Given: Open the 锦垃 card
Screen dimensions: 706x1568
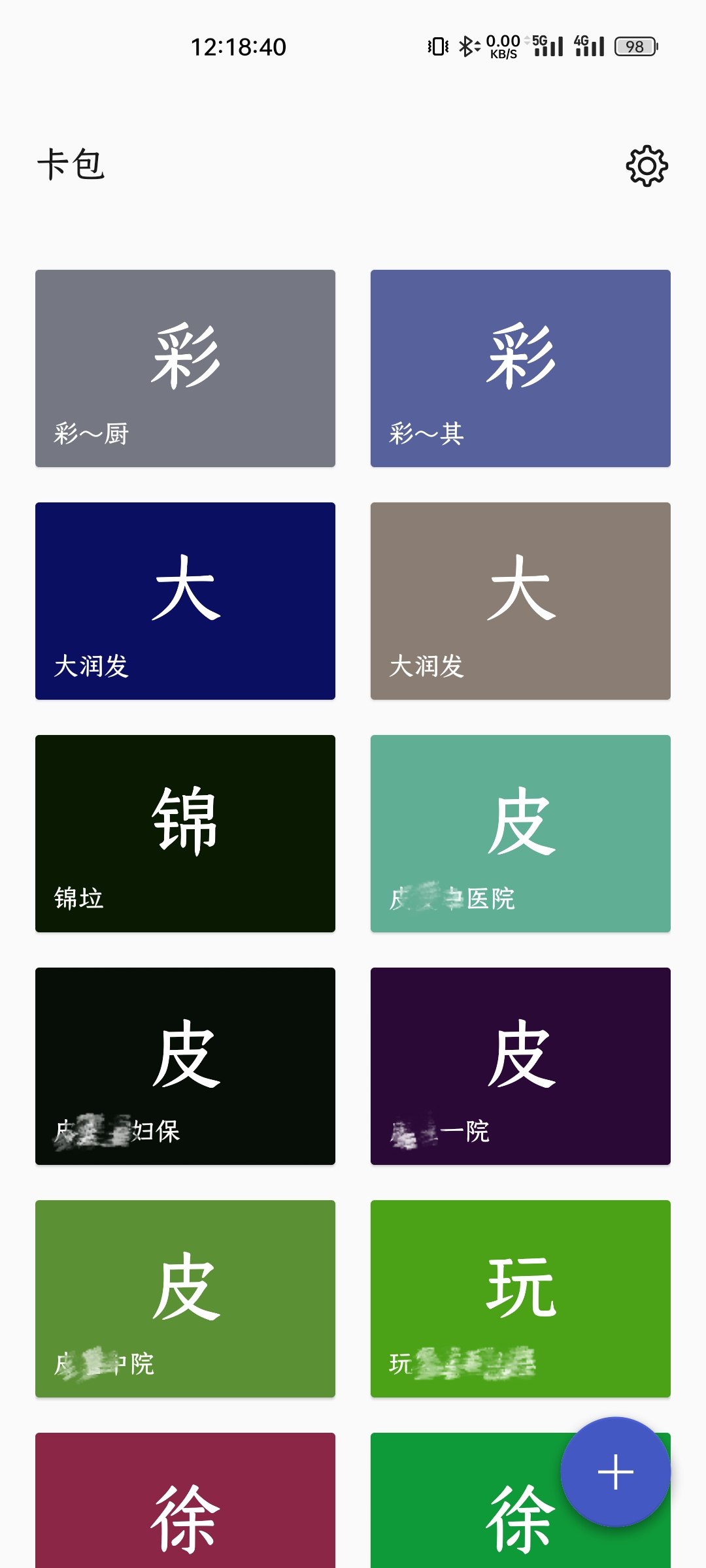Looking at the screenshot, I should [x=185, y=834].
